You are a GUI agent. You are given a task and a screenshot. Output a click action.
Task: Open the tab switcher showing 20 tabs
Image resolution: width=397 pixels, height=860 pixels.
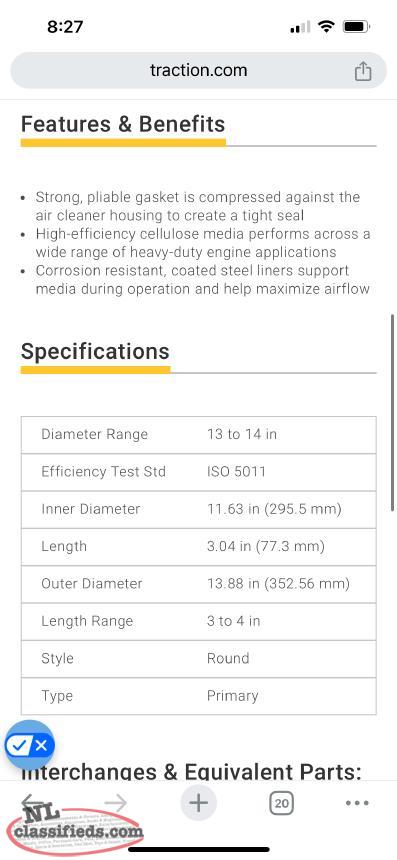[x=281, y=804]
